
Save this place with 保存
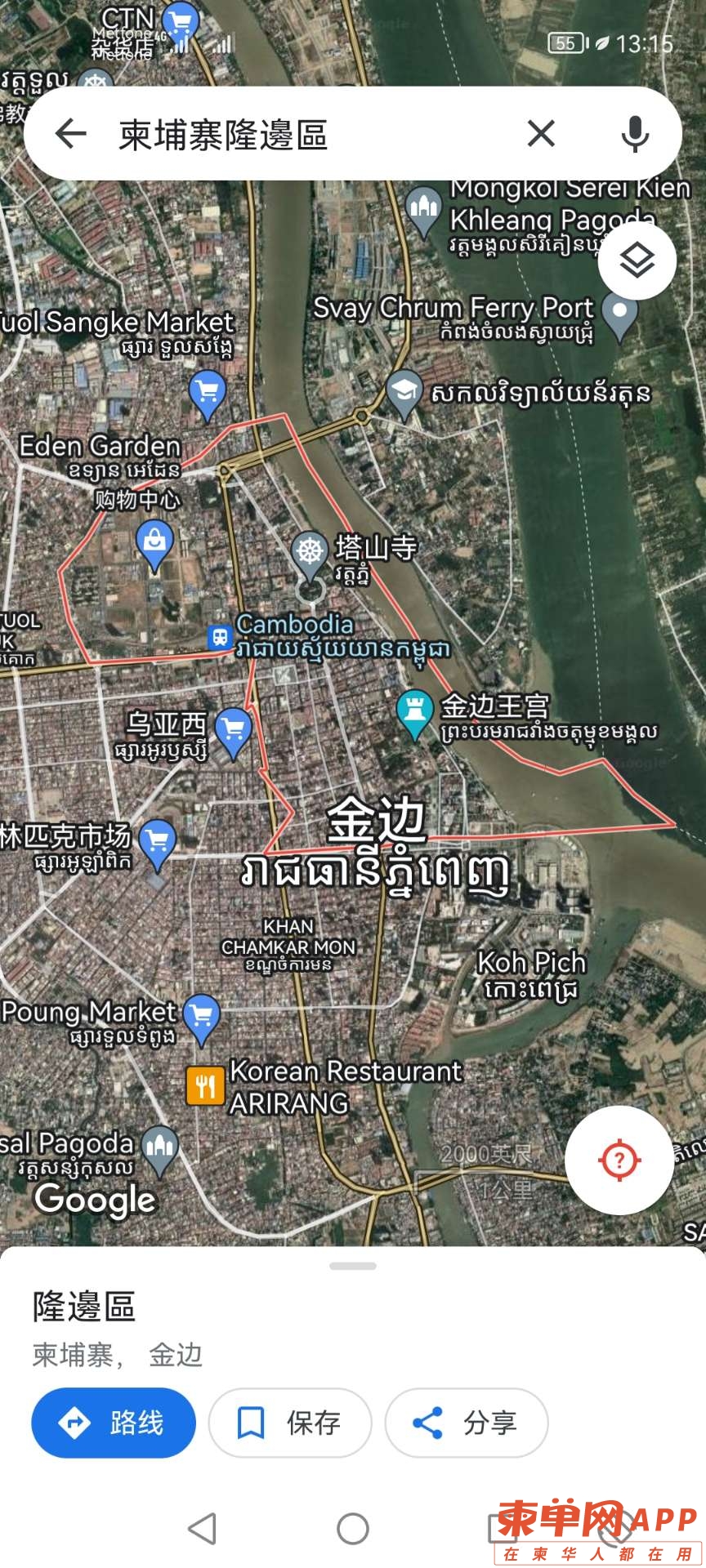[x=290, y=1423]
